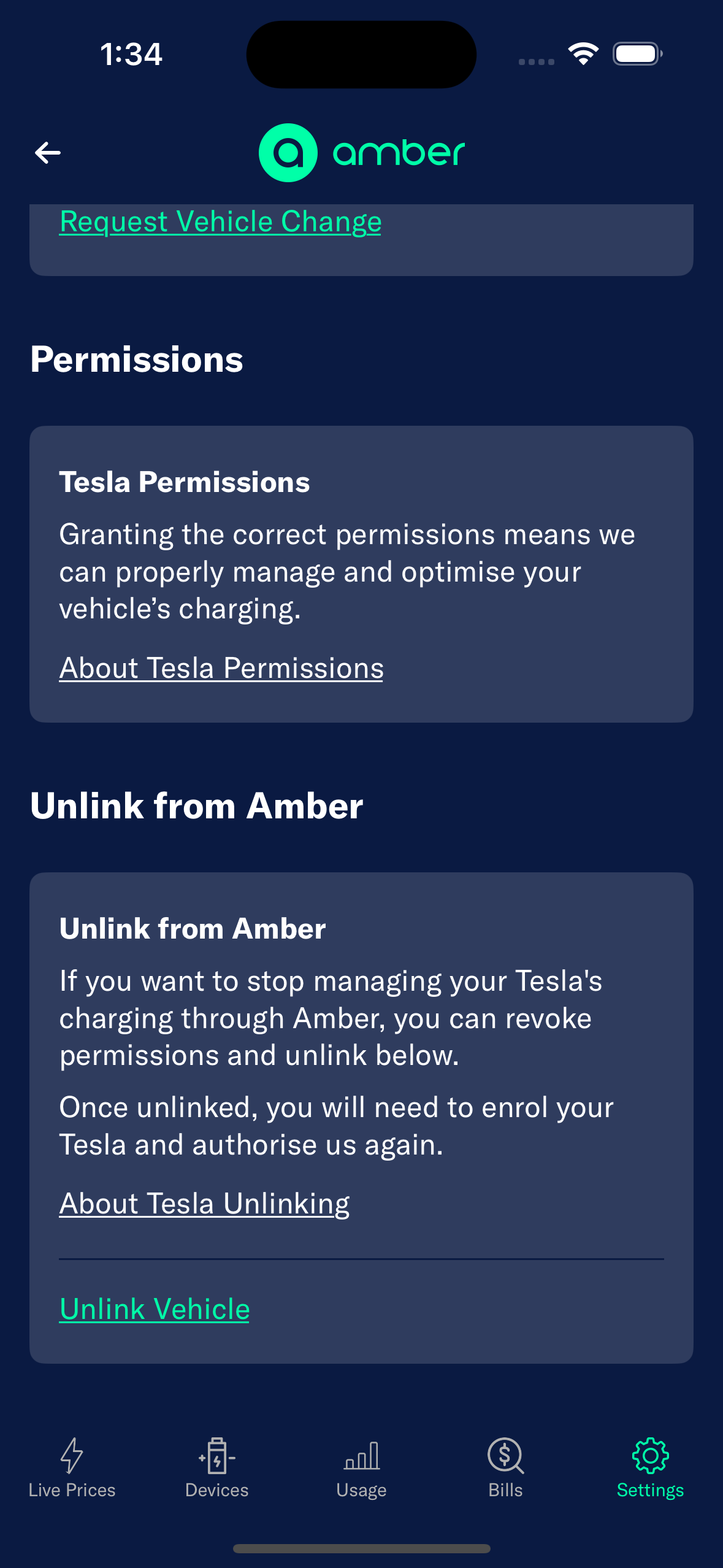The image size is (723, 1568).
Task: Tap the Amber logo at the top
Action: pyautogui.click(x=361, y=152)
